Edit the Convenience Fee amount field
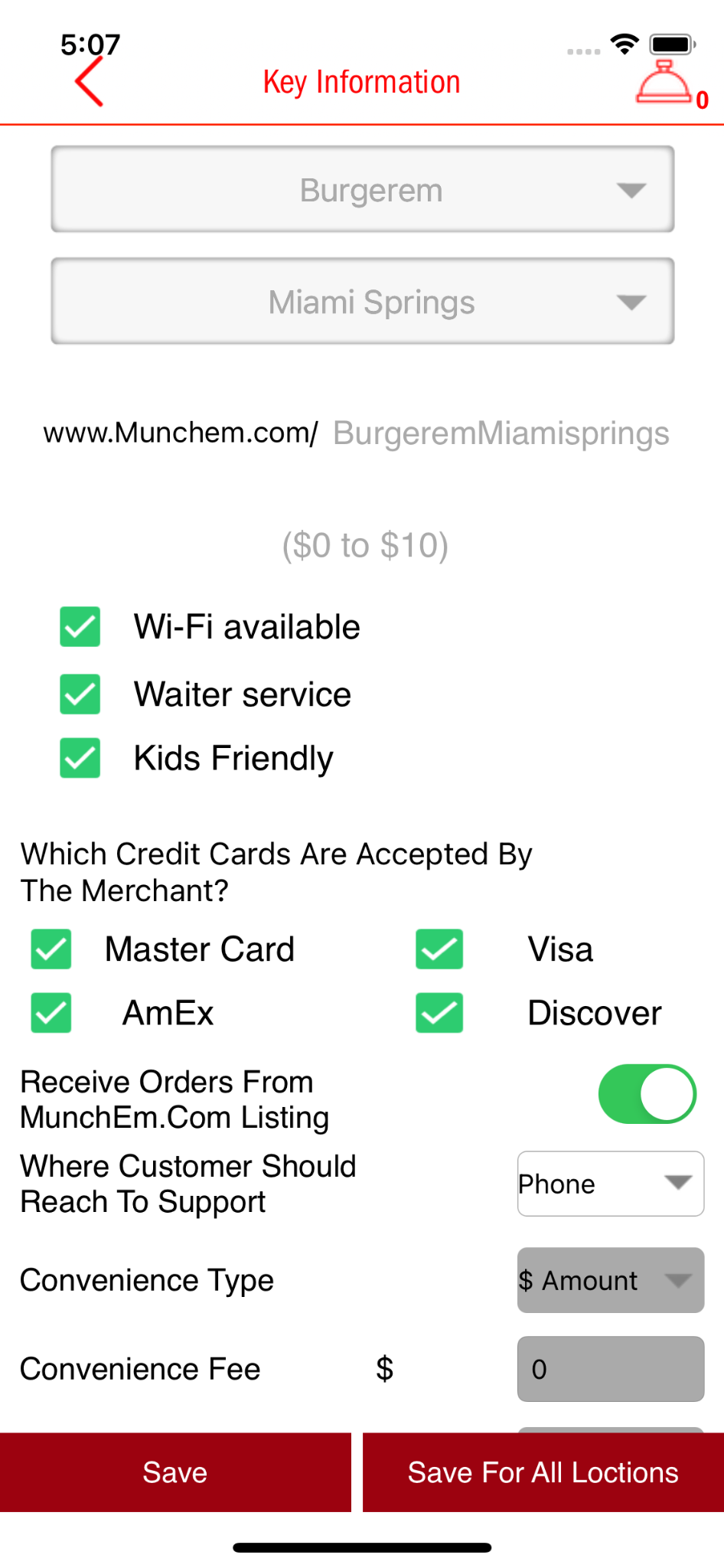 (x=610, y=1369)
